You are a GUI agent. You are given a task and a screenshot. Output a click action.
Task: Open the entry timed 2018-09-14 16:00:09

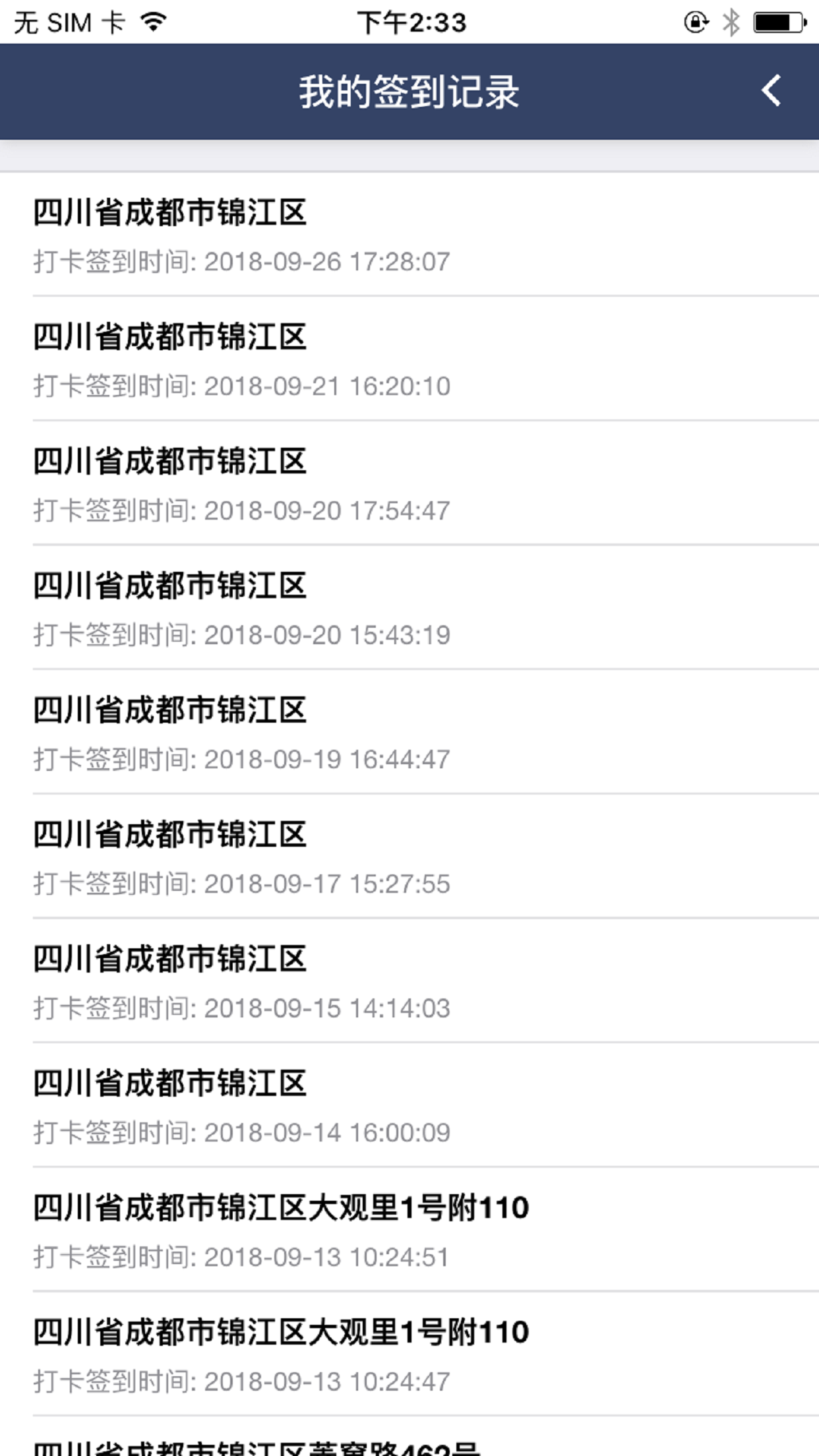[x=409, y=1106]
